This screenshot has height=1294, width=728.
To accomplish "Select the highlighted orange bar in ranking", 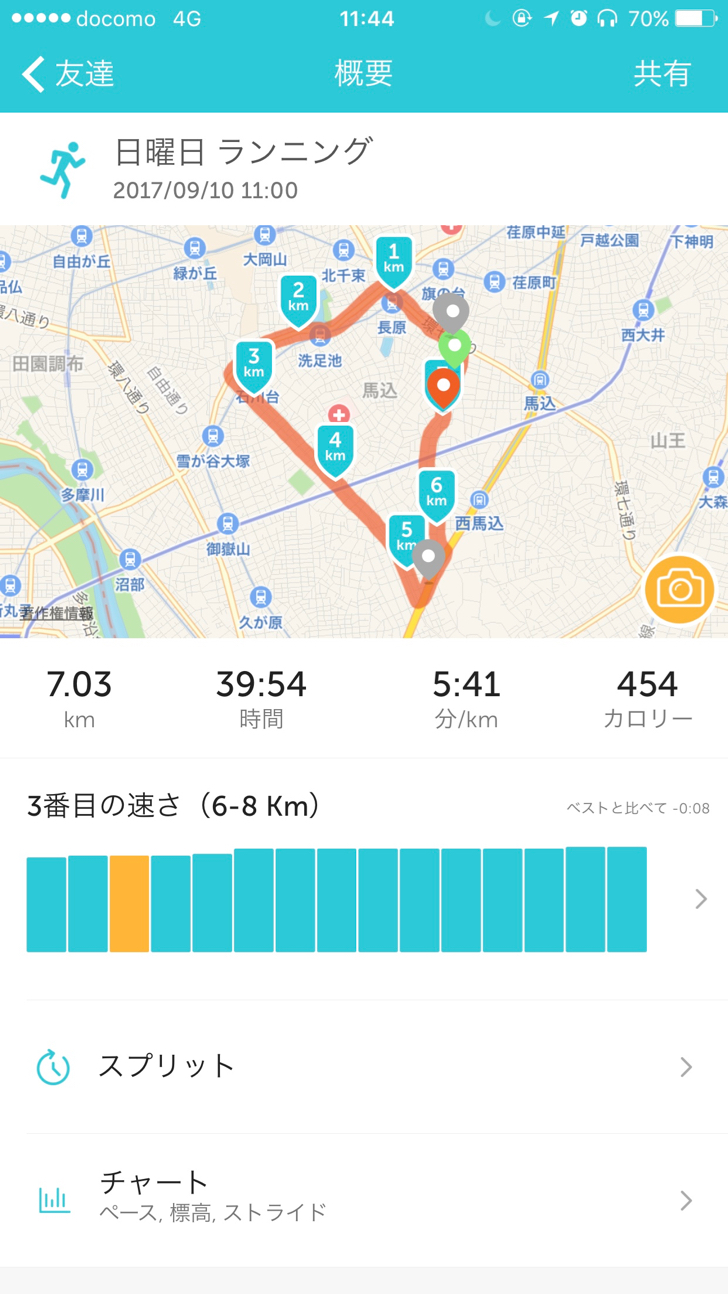I will [129, 903].
